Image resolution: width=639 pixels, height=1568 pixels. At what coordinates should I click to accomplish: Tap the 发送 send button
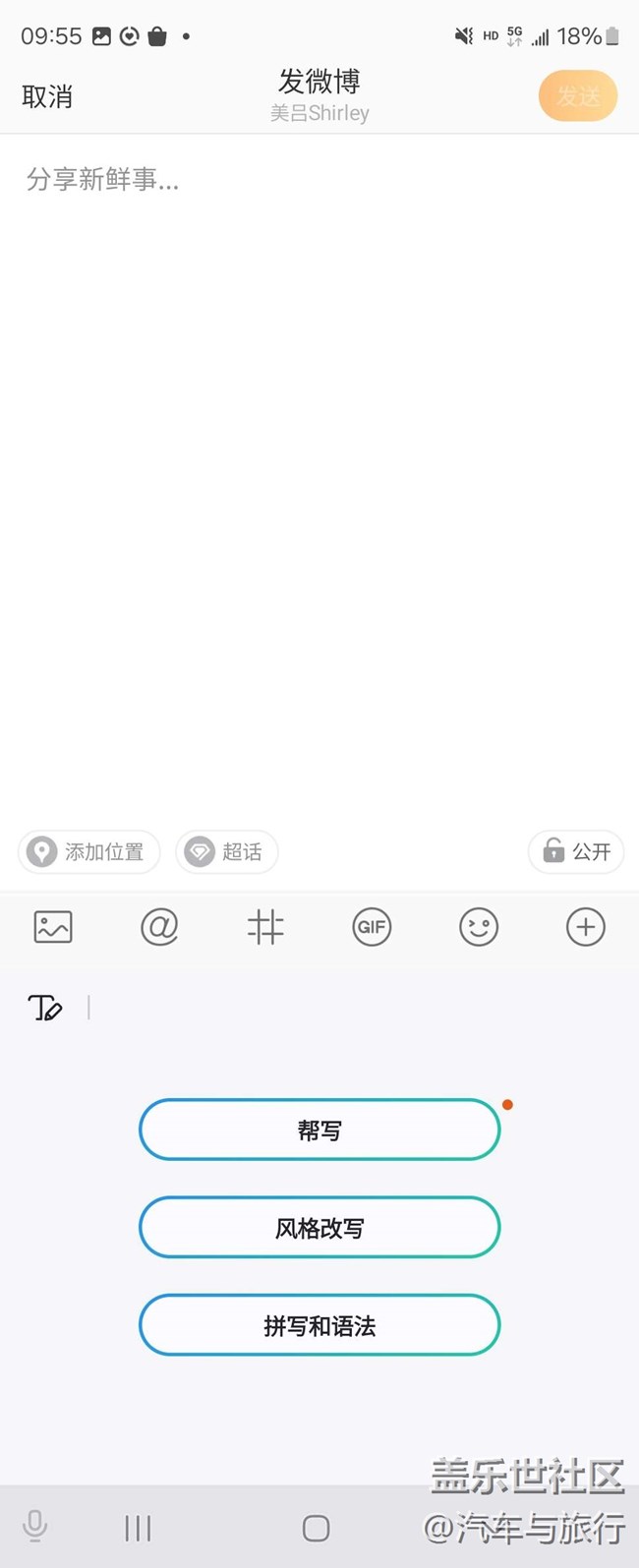click(x=578, y=96)
